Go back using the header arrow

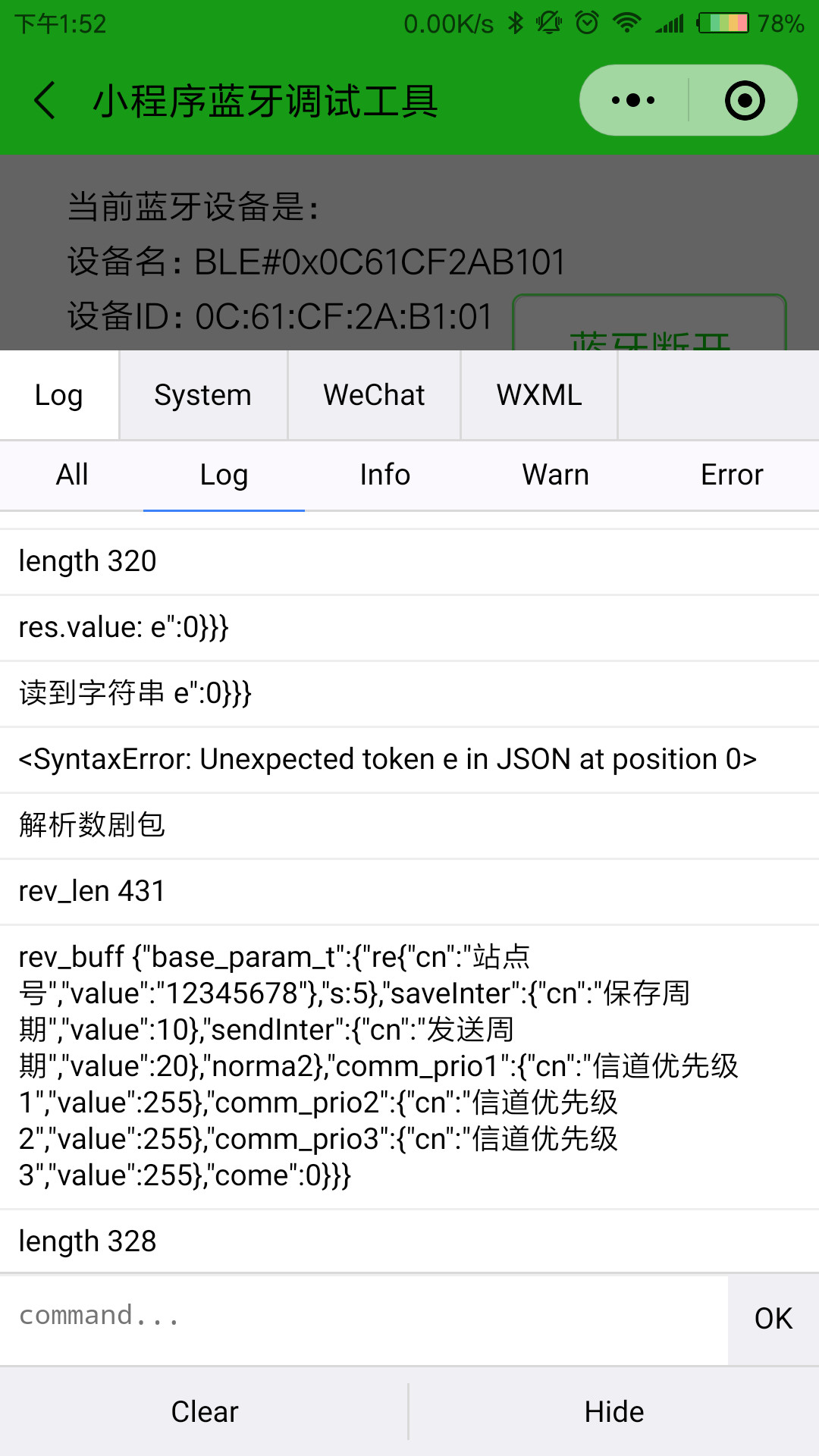(x=45, y=100)
